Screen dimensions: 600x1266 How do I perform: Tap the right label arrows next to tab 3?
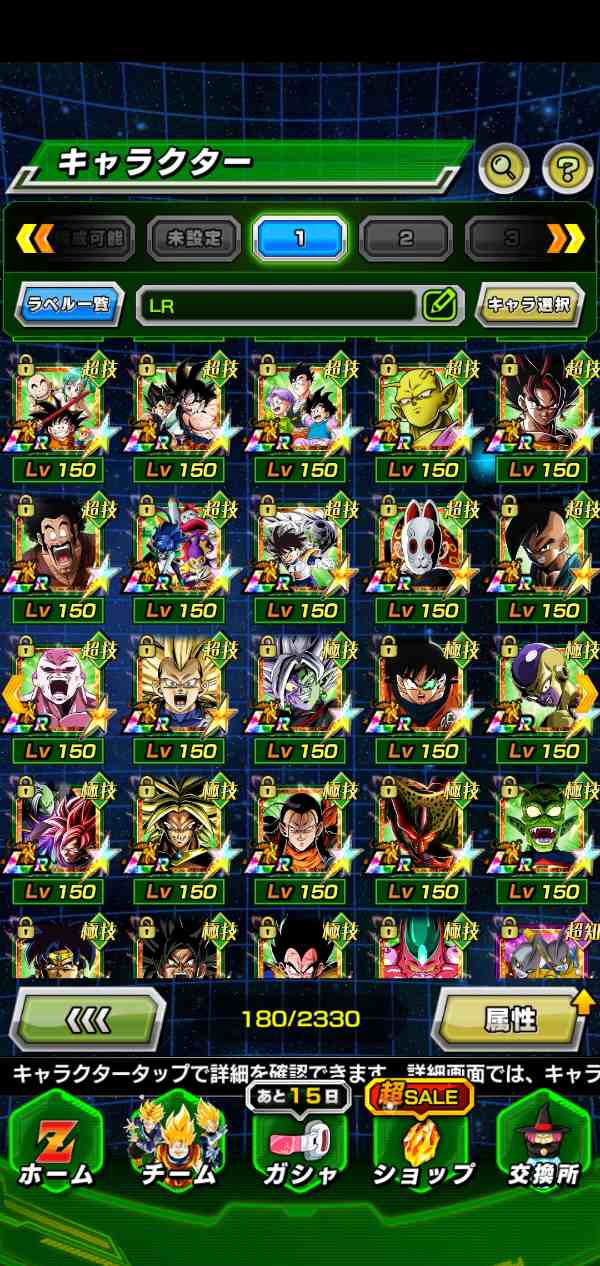pos(564,238)
